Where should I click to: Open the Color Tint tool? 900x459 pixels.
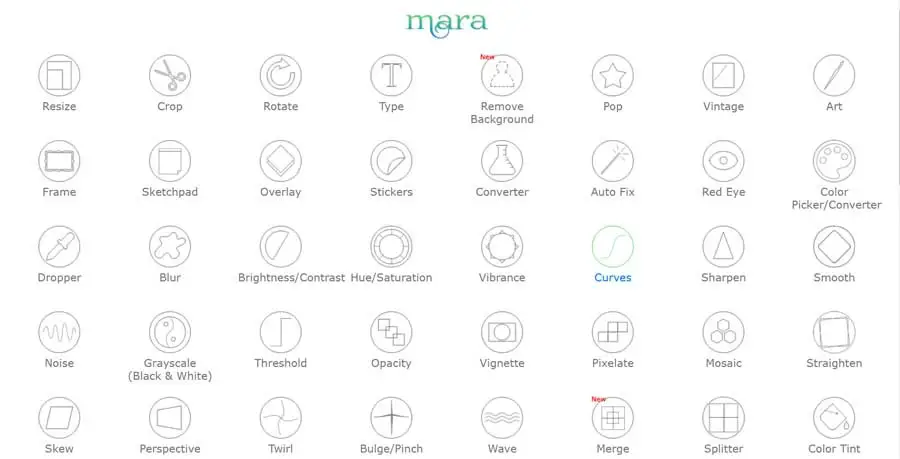(834, 417)
